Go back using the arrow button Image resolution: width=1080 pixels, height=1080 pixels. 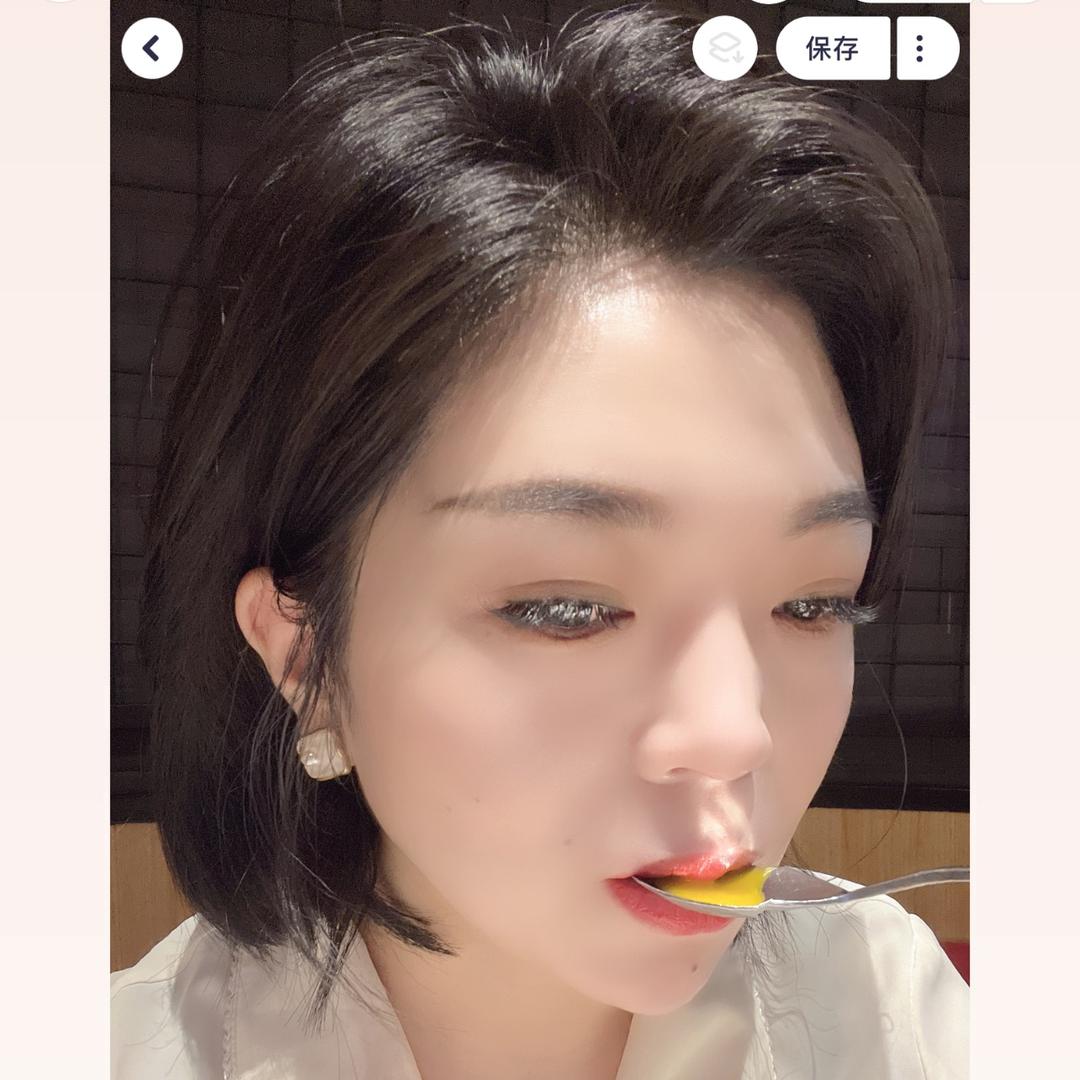coord(152,48)
